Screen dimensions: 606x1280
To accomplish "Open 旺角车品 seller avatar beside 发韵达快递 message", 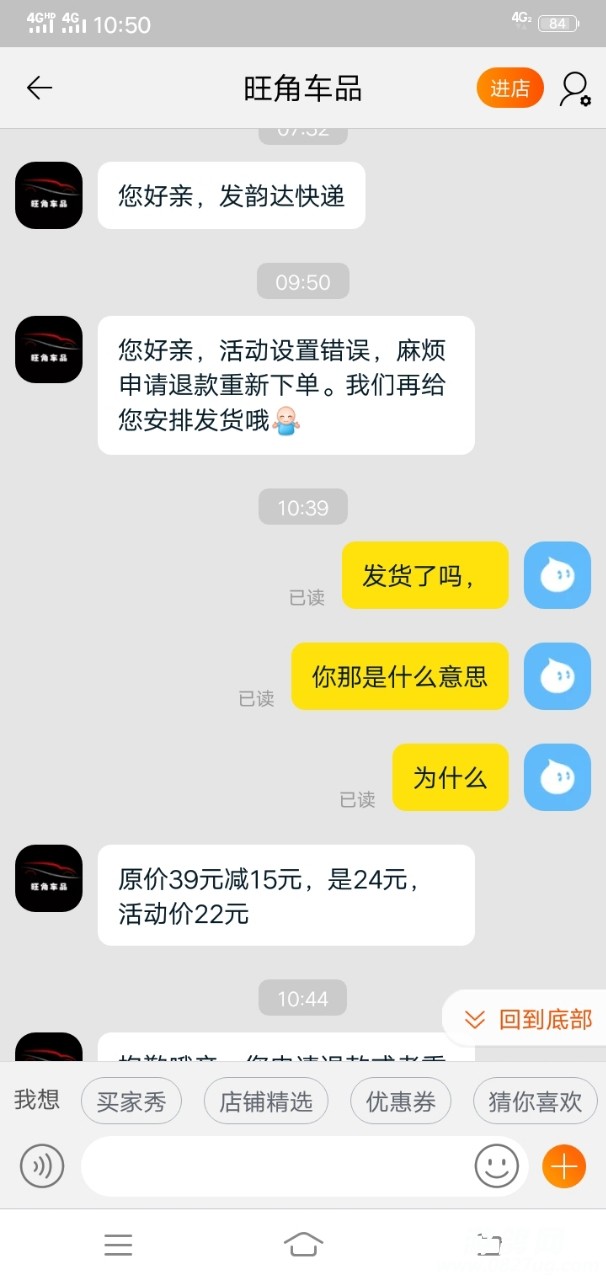I will click(x=49, y=195).
